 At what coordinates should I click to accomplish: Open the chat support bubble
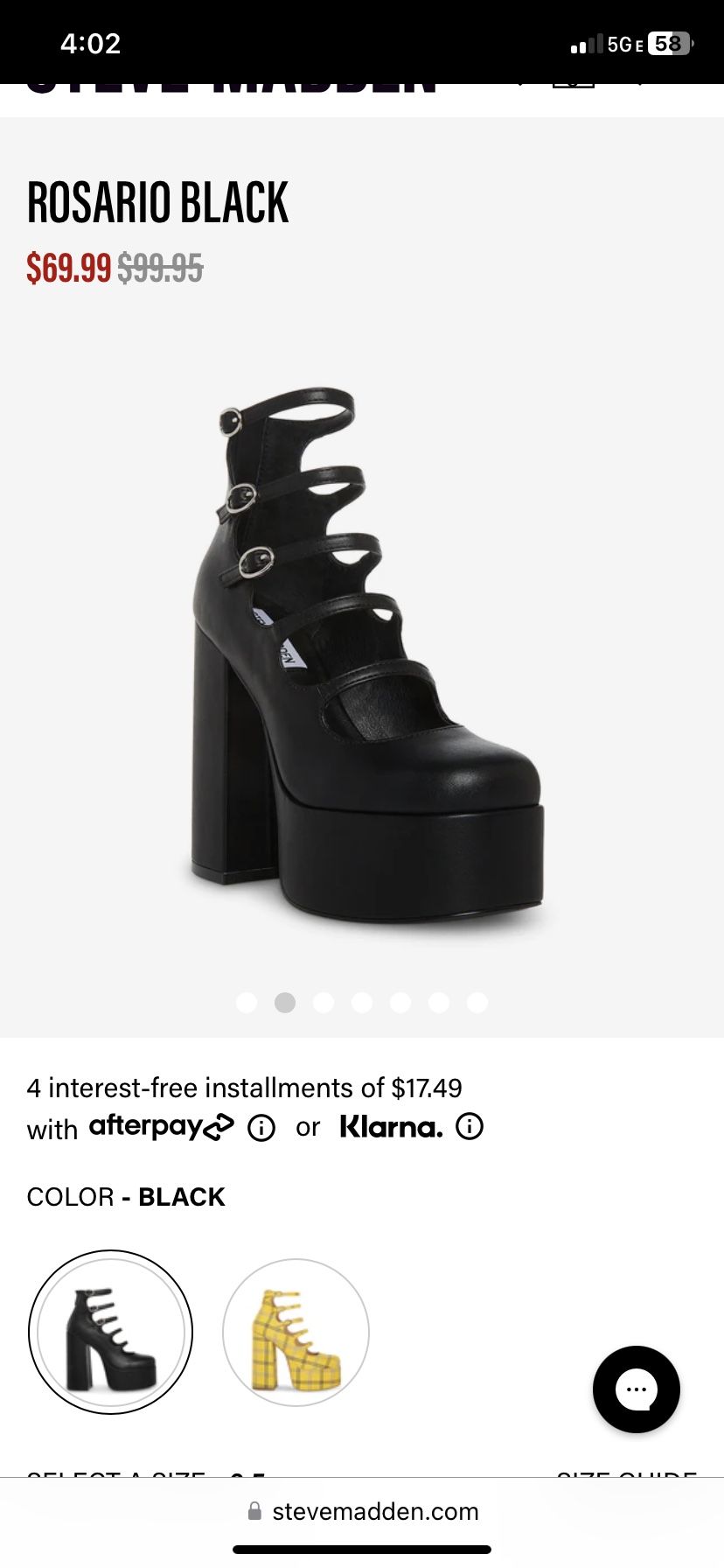[x=636, y=1389]
